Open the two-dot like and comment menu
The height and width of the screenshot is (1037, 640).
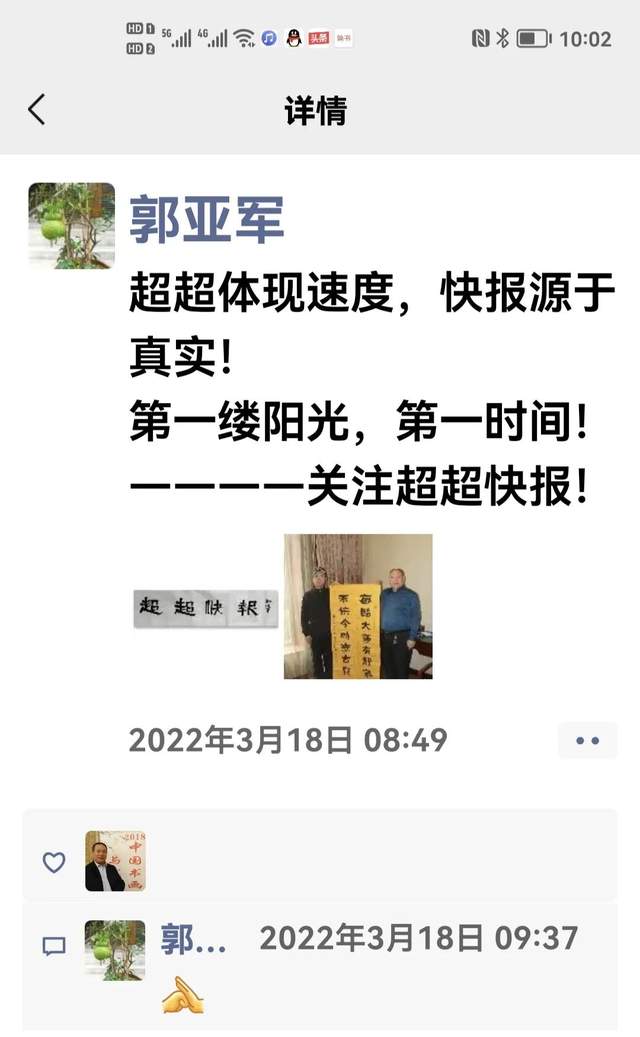[x=587, y=741]
